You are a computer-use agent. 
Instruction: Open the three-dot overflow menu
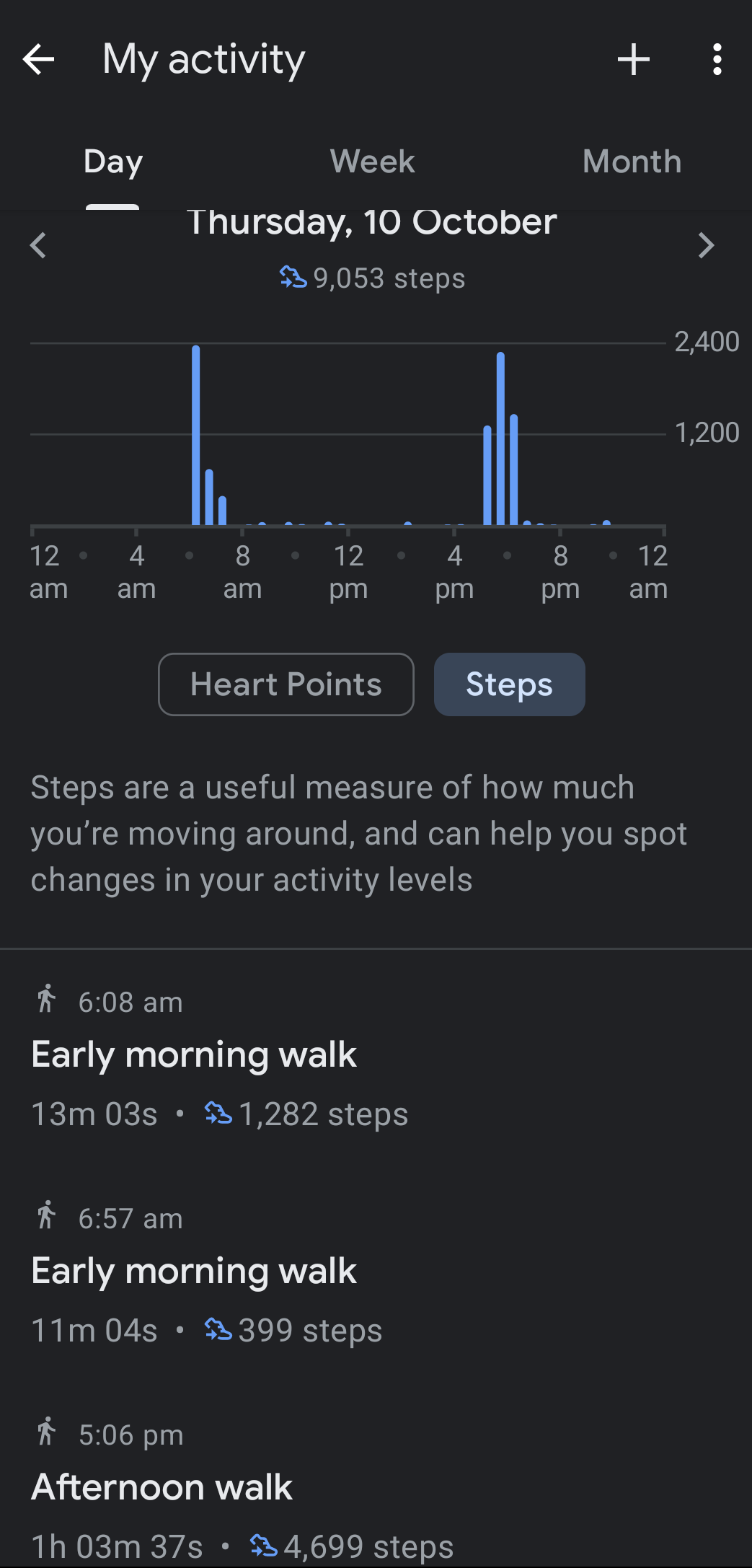[x=717, y=59]
